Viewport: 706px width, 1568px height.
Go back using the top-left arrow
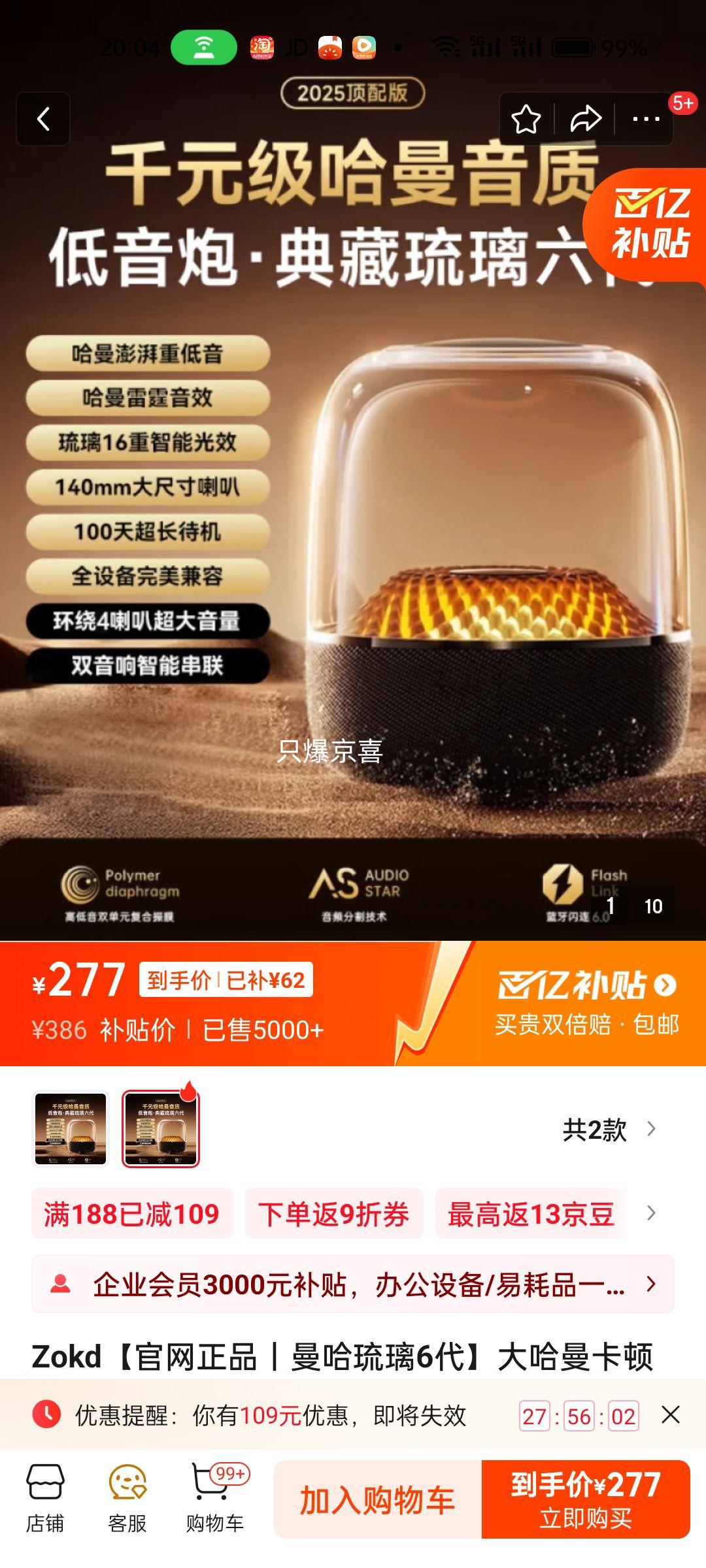43,119
